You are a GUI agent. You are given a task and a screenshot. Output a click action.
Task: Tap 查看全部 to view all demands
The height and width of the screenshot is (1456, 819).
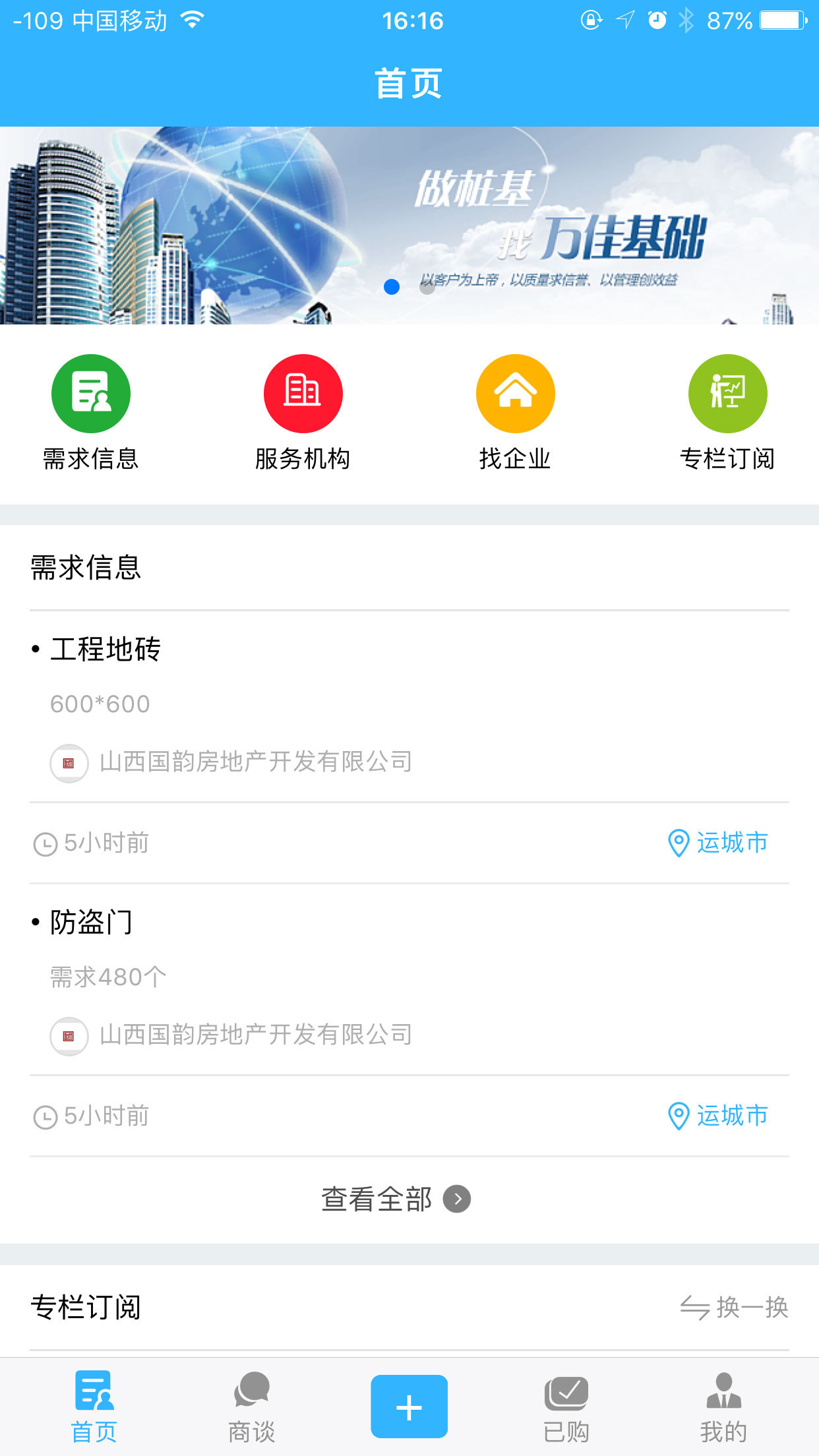(396, 1199)
